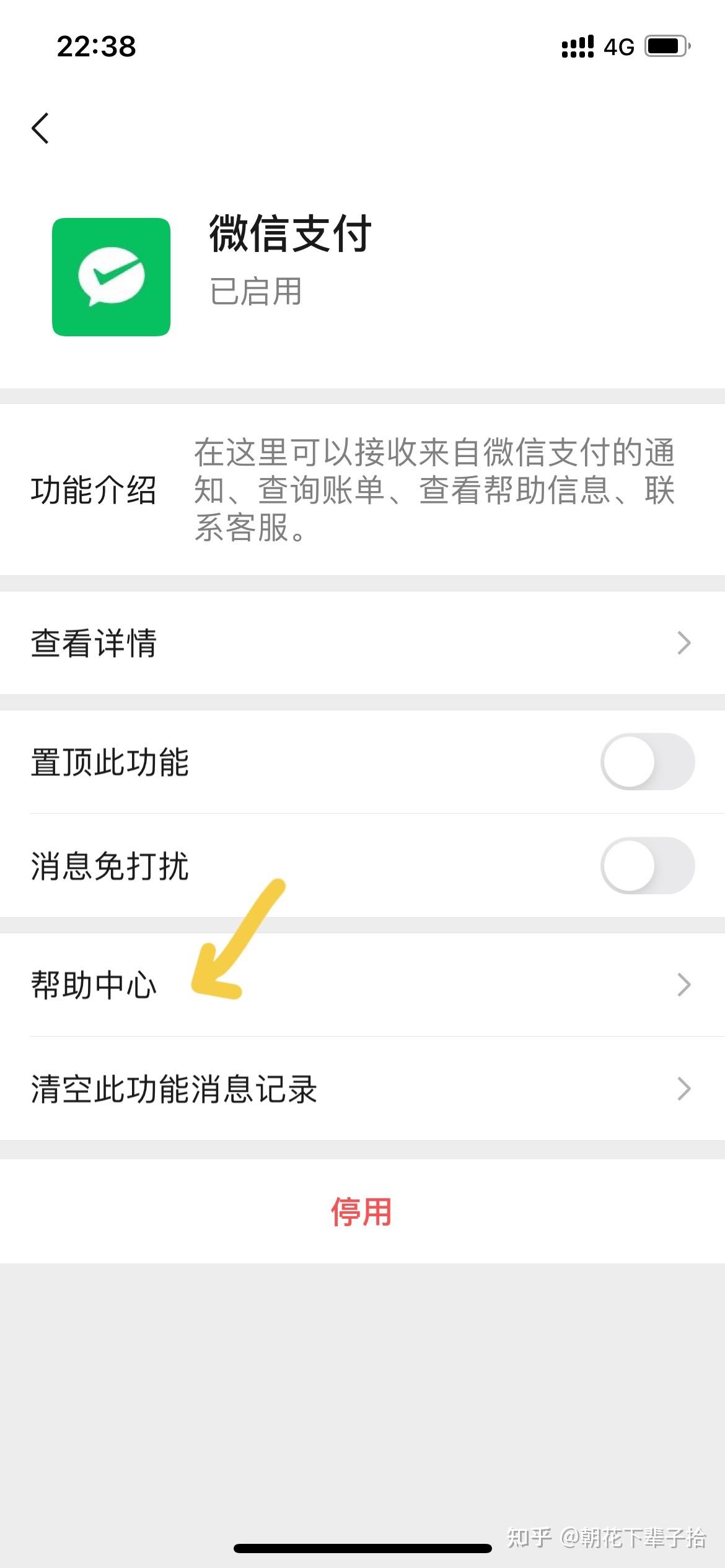Open 帮助中心
The height and width of the screenshot is (1568, 725).
click(x=362, y=985)
